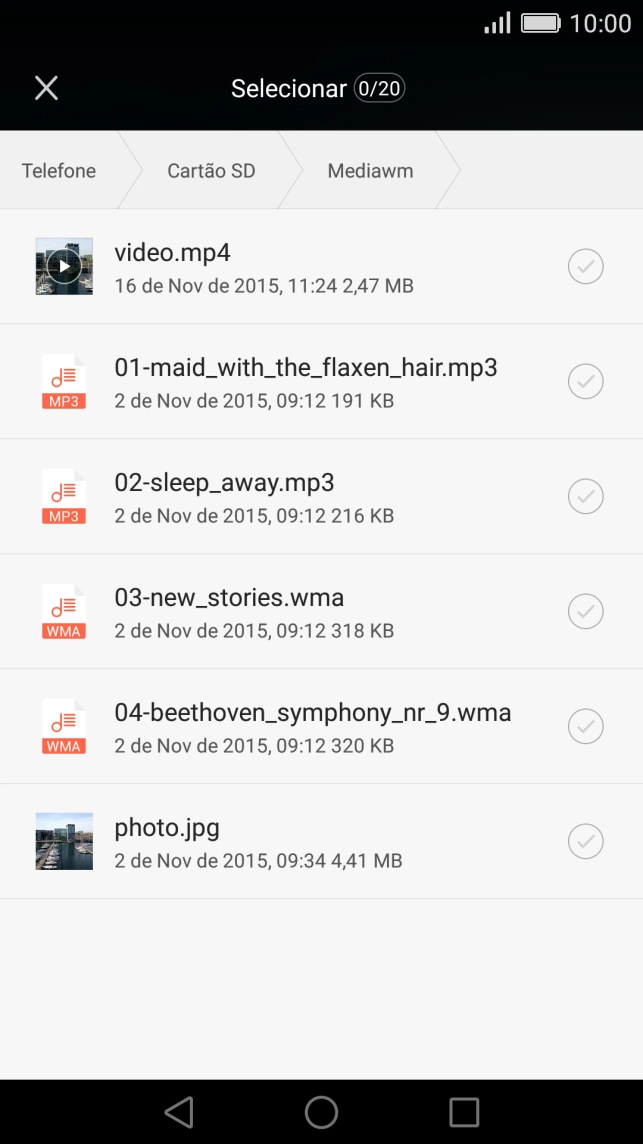Select the video.mp4 checkbox
643x1144 pixels.
pyautogui.click(x=585, y=267)
